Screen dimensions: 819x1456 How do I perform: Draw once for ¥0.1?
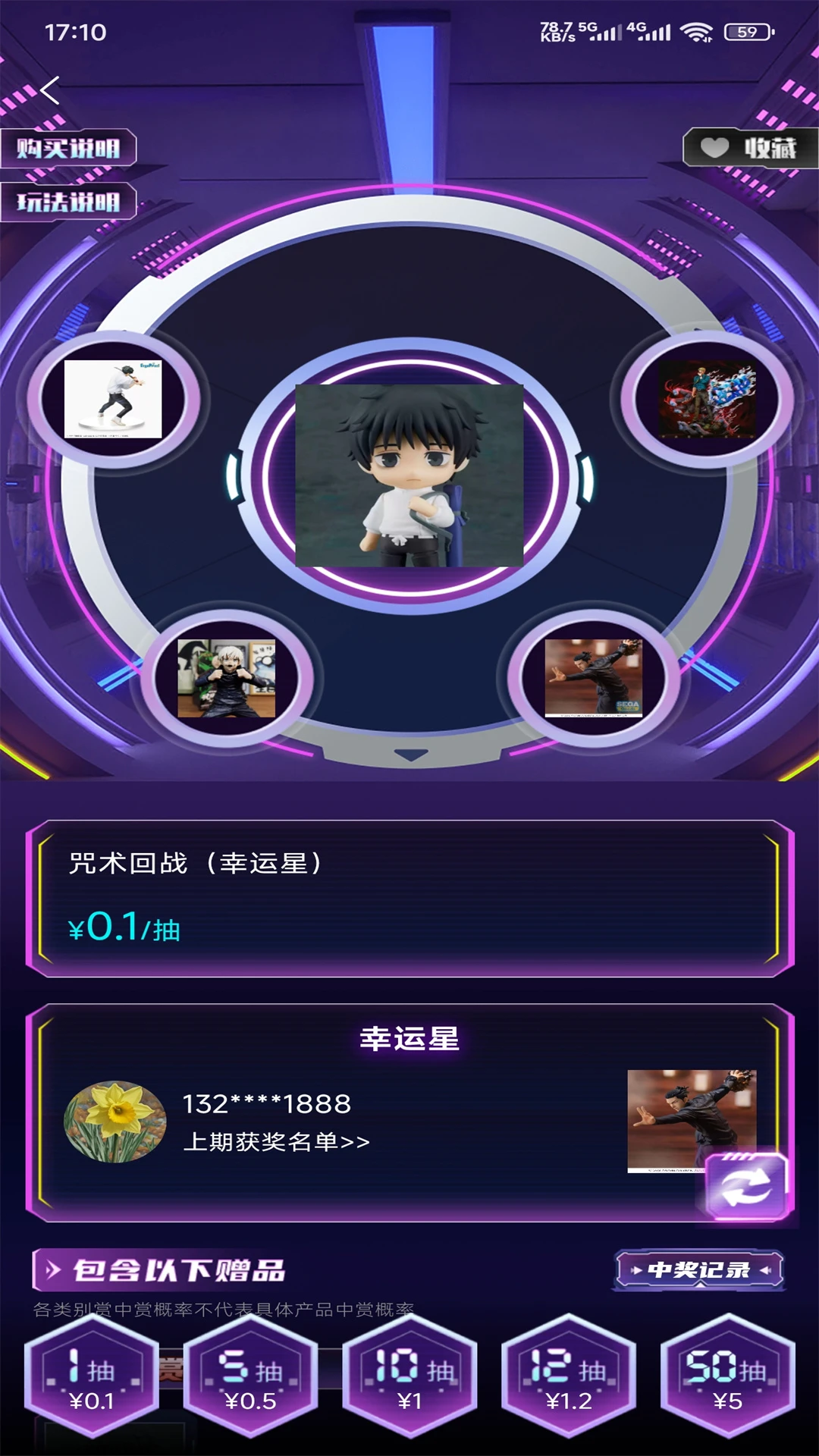coord(92,1376)
